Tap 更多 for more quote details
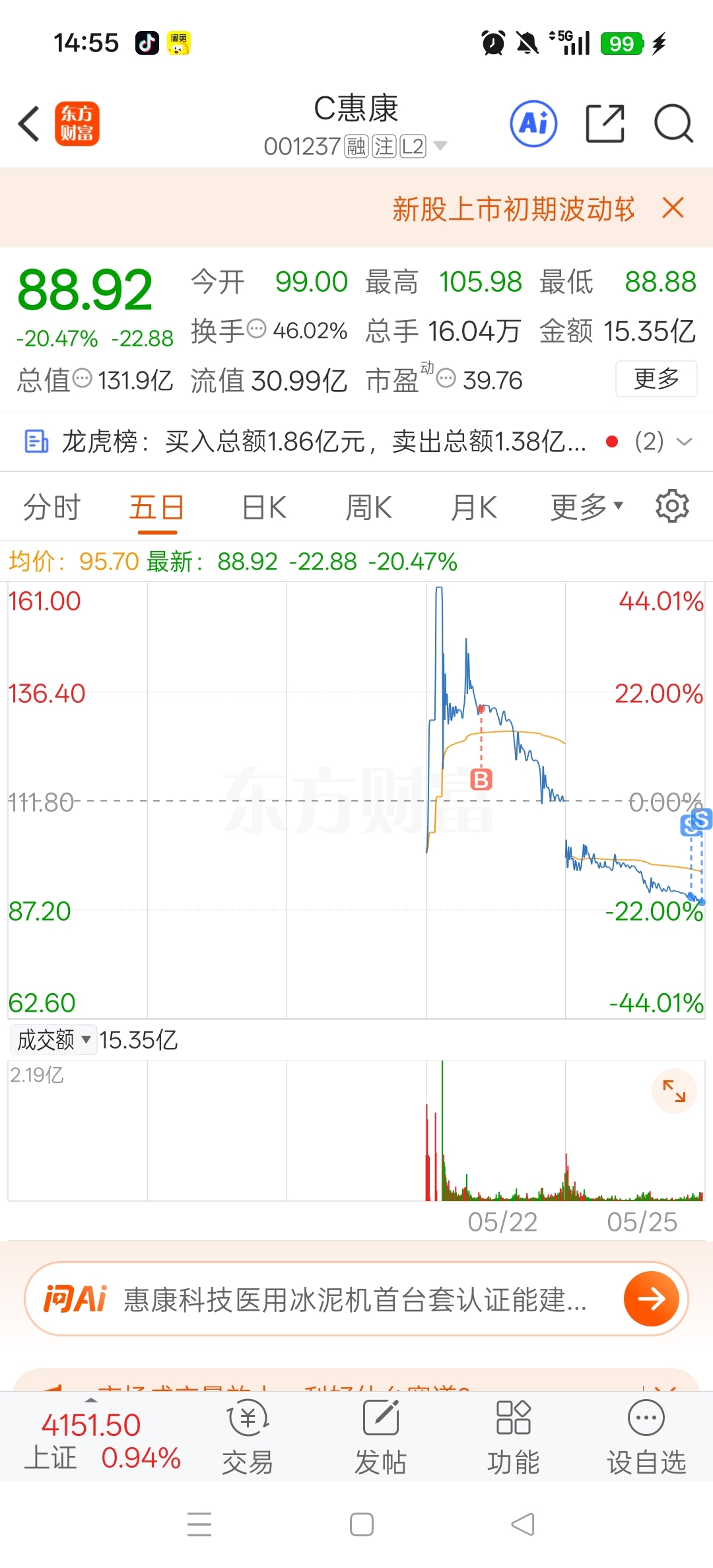713x1568 pixels. click(x=656, y=379)
